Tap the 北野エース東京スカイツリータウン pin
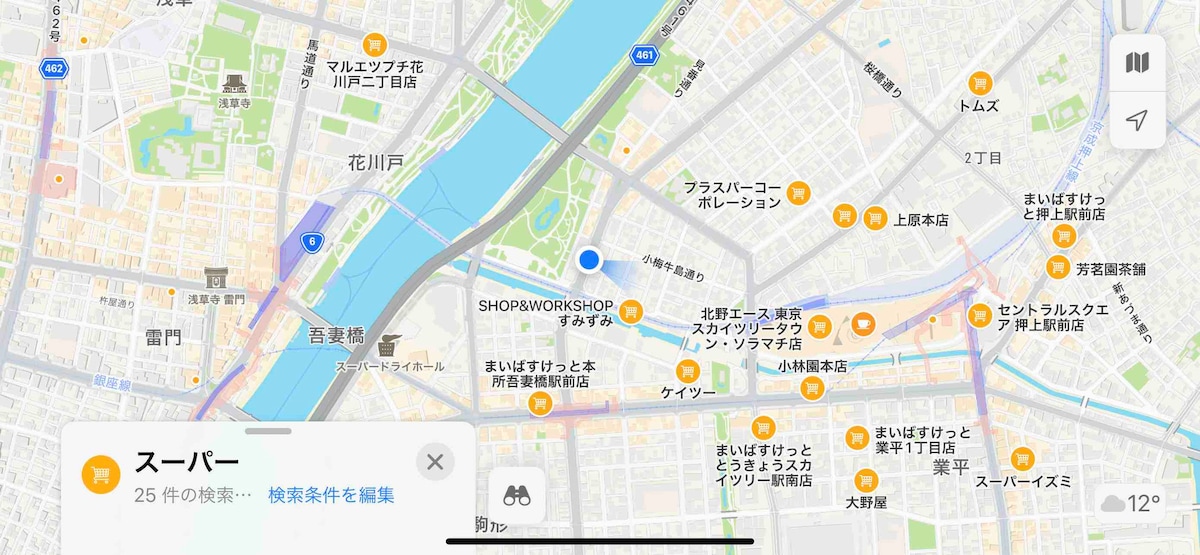 (x=819, y=325)
